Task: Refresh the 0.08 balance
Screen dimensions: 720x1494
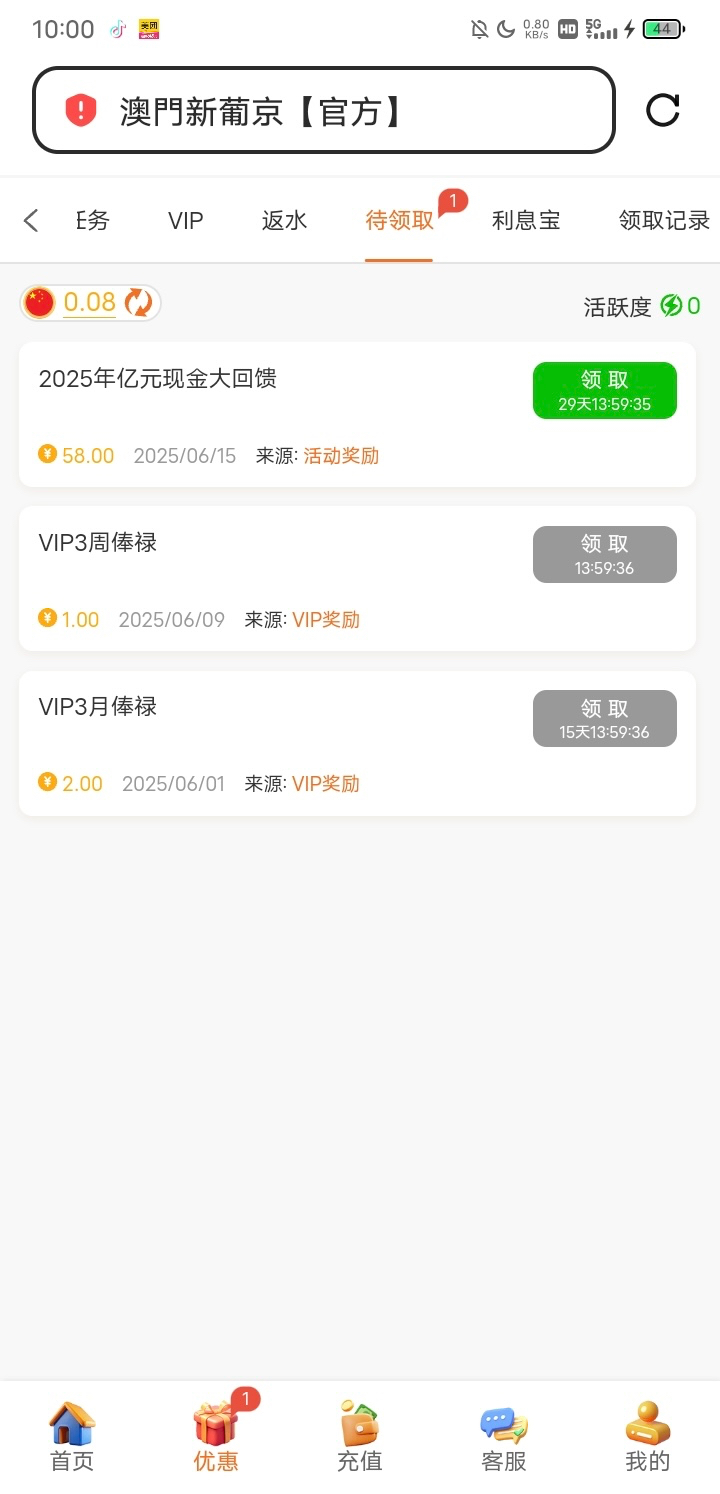Action: click(x=138, y=302)
